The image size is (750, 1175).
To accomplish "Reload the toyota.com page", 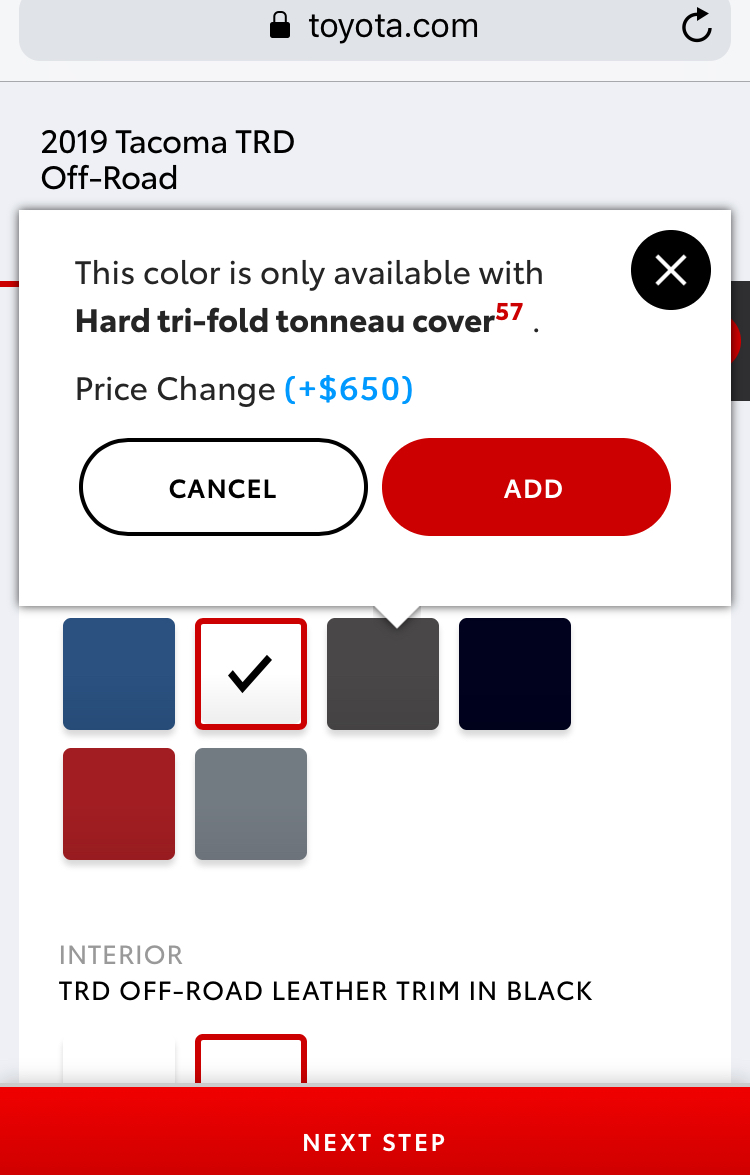I will tap(696, 27).
